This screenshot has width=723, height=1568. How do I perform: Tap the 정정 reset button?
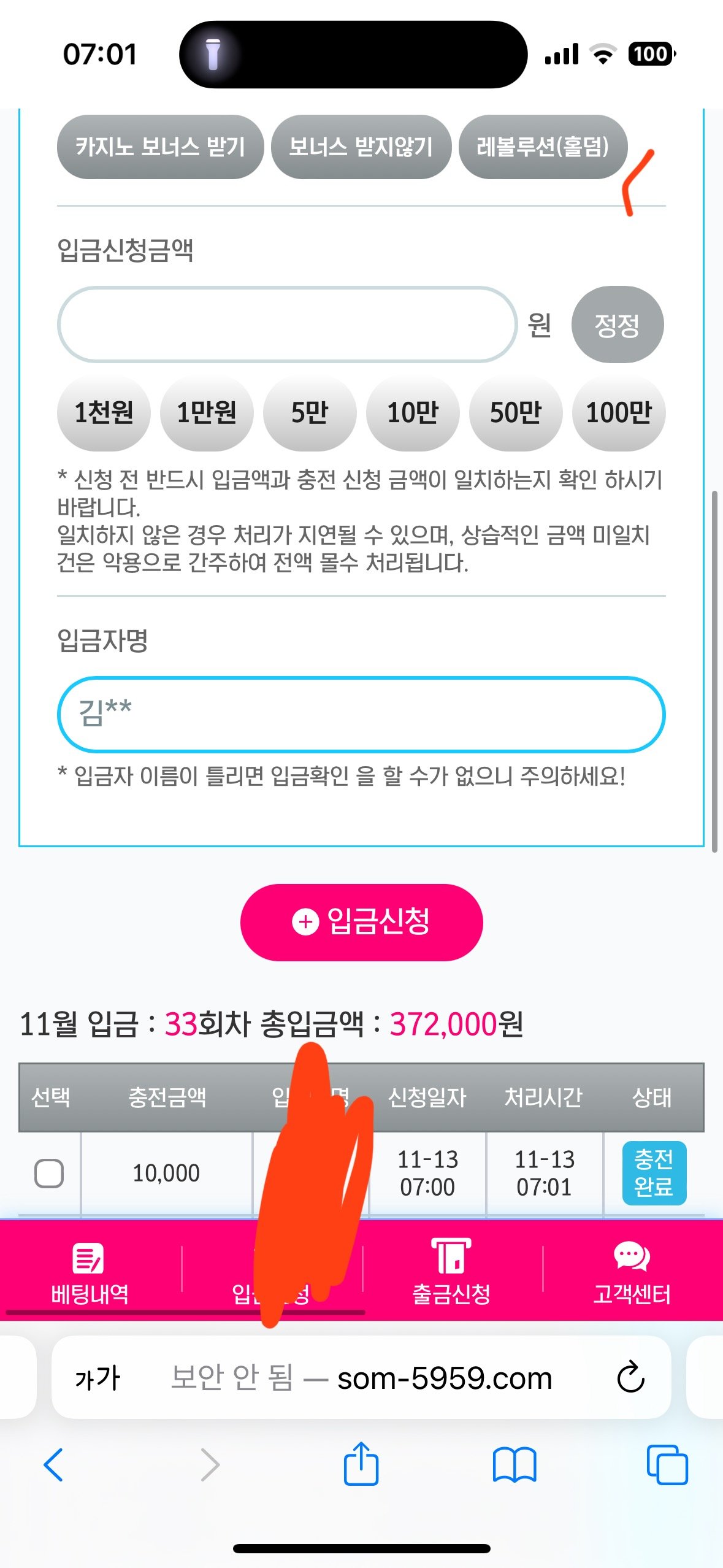pyautogui.click(x=617, y=325)
